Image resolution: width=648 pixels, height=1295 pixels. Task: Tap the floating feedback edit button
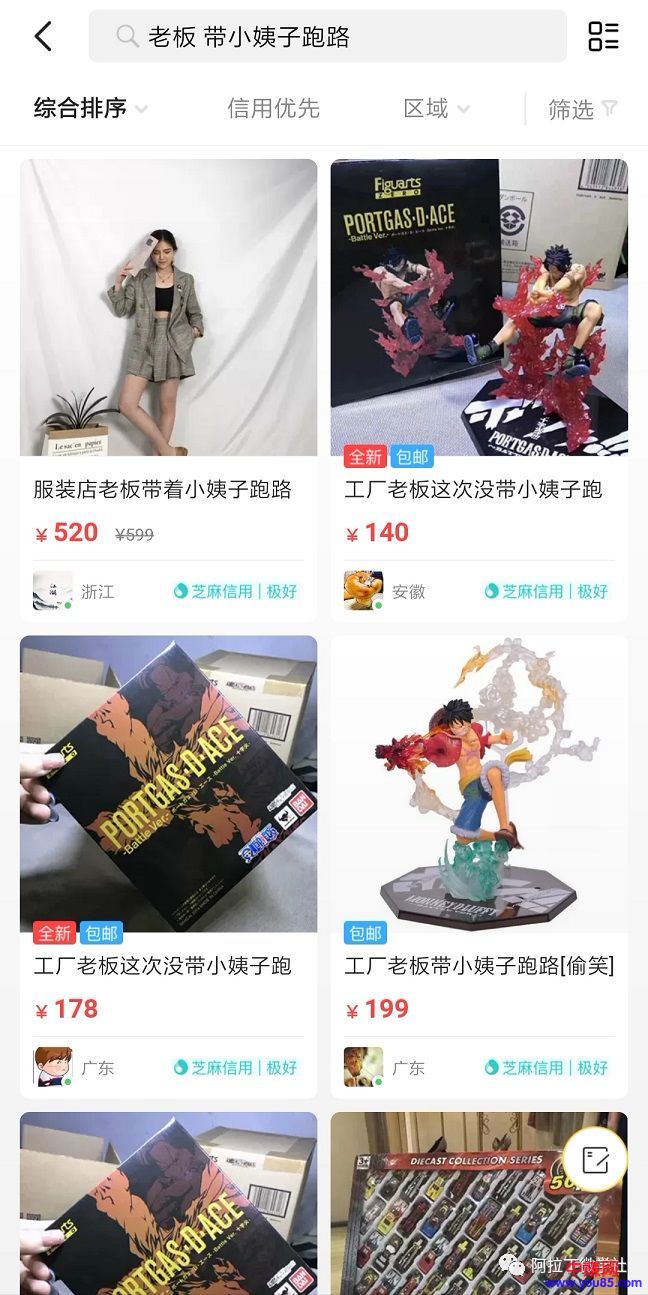(x=595, y=1160)
